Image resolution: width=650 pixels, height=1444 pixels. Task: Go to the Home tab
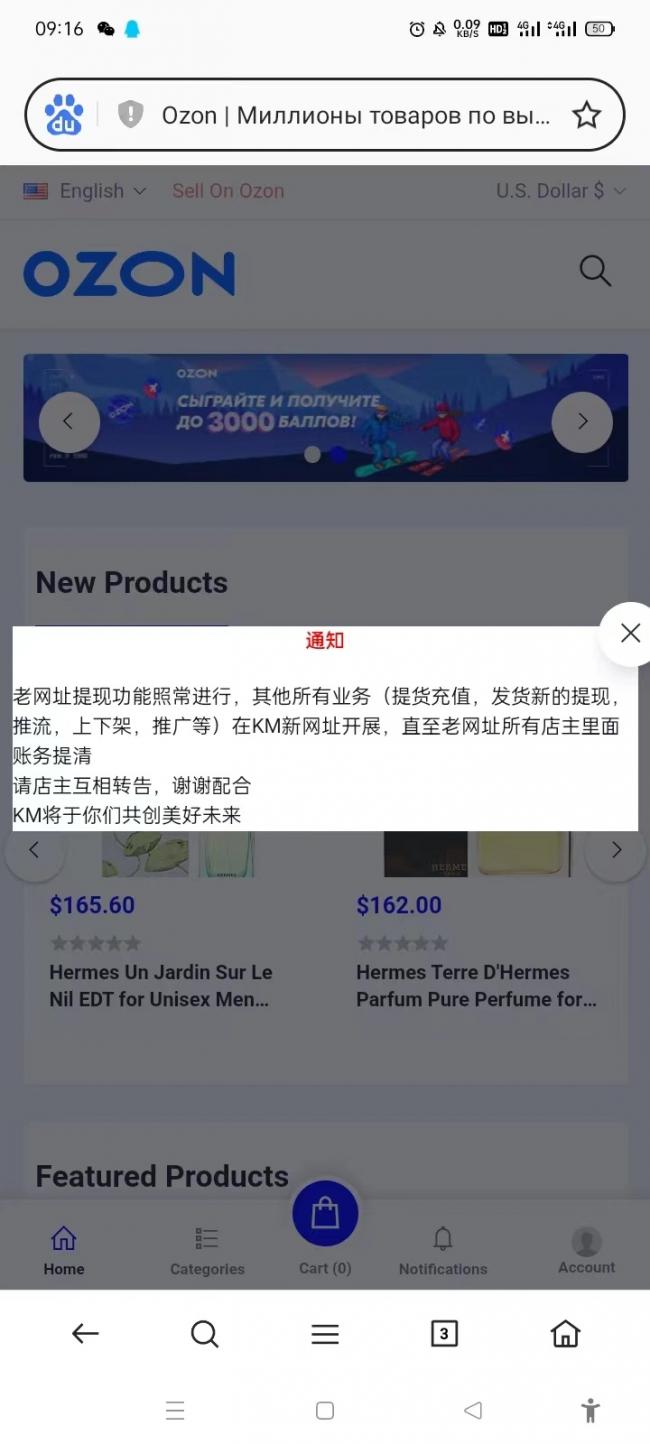point(64,1250)
